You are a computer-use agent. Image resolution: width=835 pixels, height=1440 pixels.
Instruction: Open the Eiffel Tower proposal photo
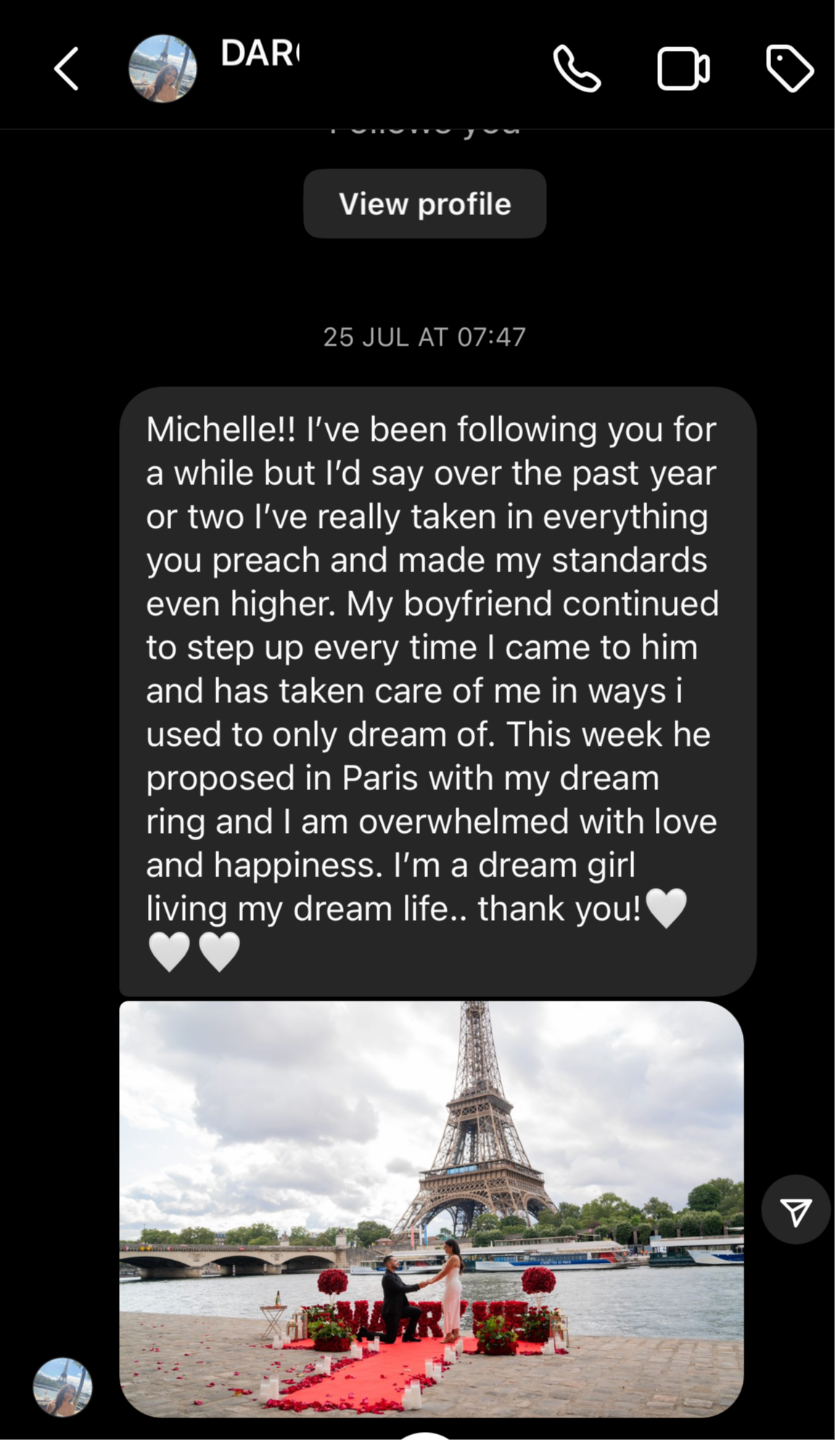coord(431,1208)
